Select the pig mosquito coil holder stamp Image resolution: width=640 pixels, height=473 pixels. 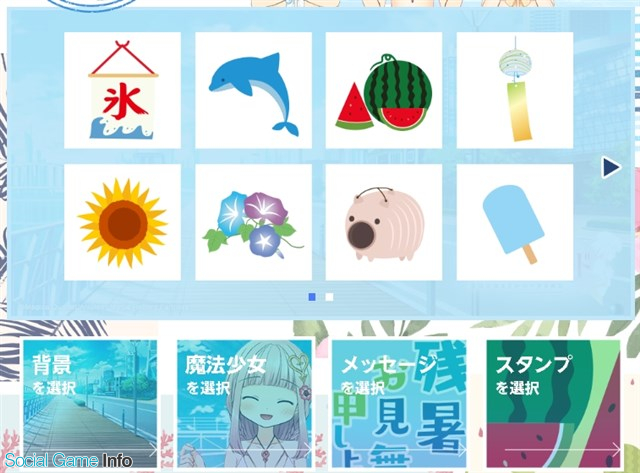tap(384, 222)
